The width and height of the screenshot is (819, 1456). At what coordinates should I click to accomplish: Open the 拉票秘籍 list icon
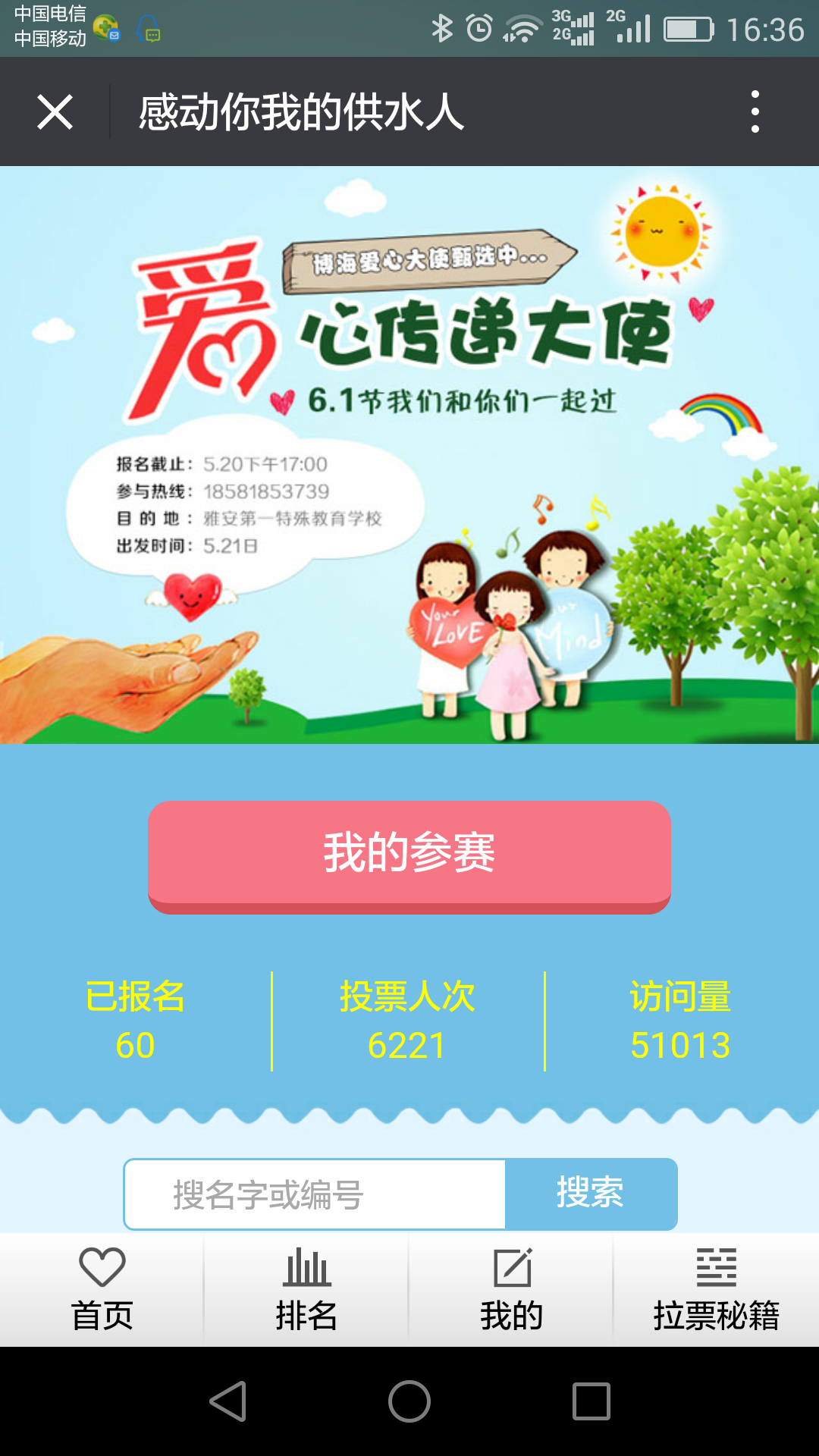point(716,1265)
